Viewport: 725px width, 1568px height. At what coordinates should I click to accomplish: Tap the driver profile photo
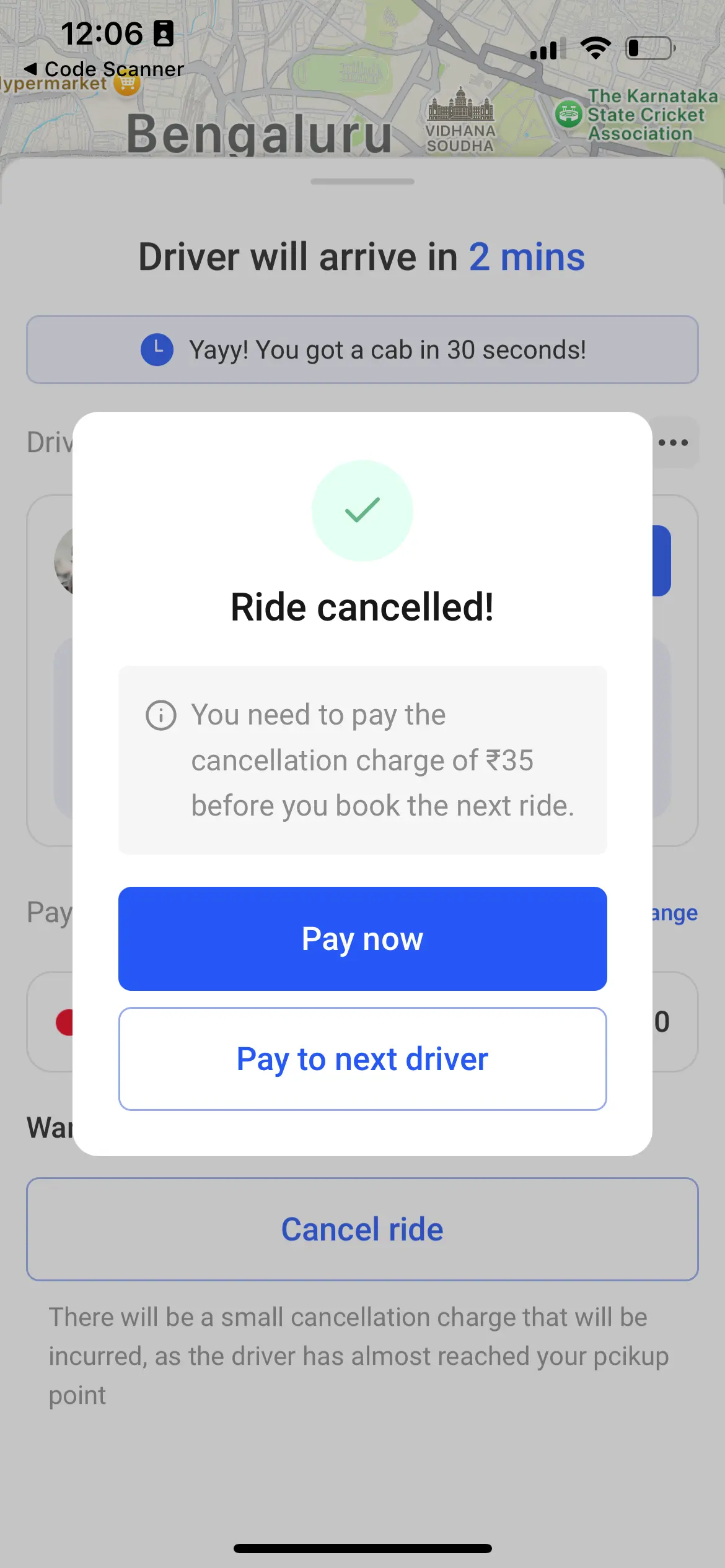[65, 560]
